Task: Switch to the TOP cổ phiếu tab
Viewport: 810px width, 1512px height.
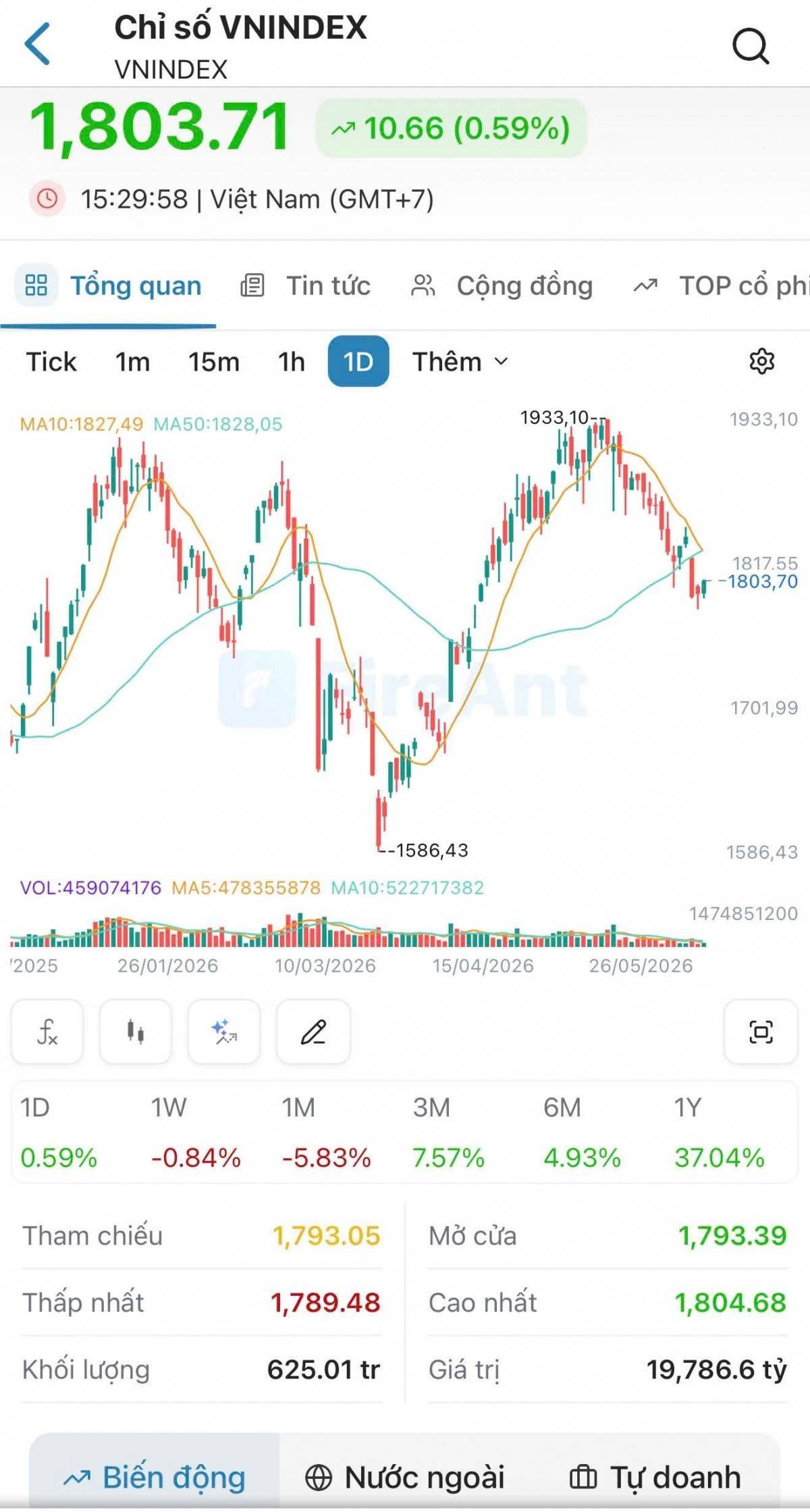Action: click(x=721, y=286)
